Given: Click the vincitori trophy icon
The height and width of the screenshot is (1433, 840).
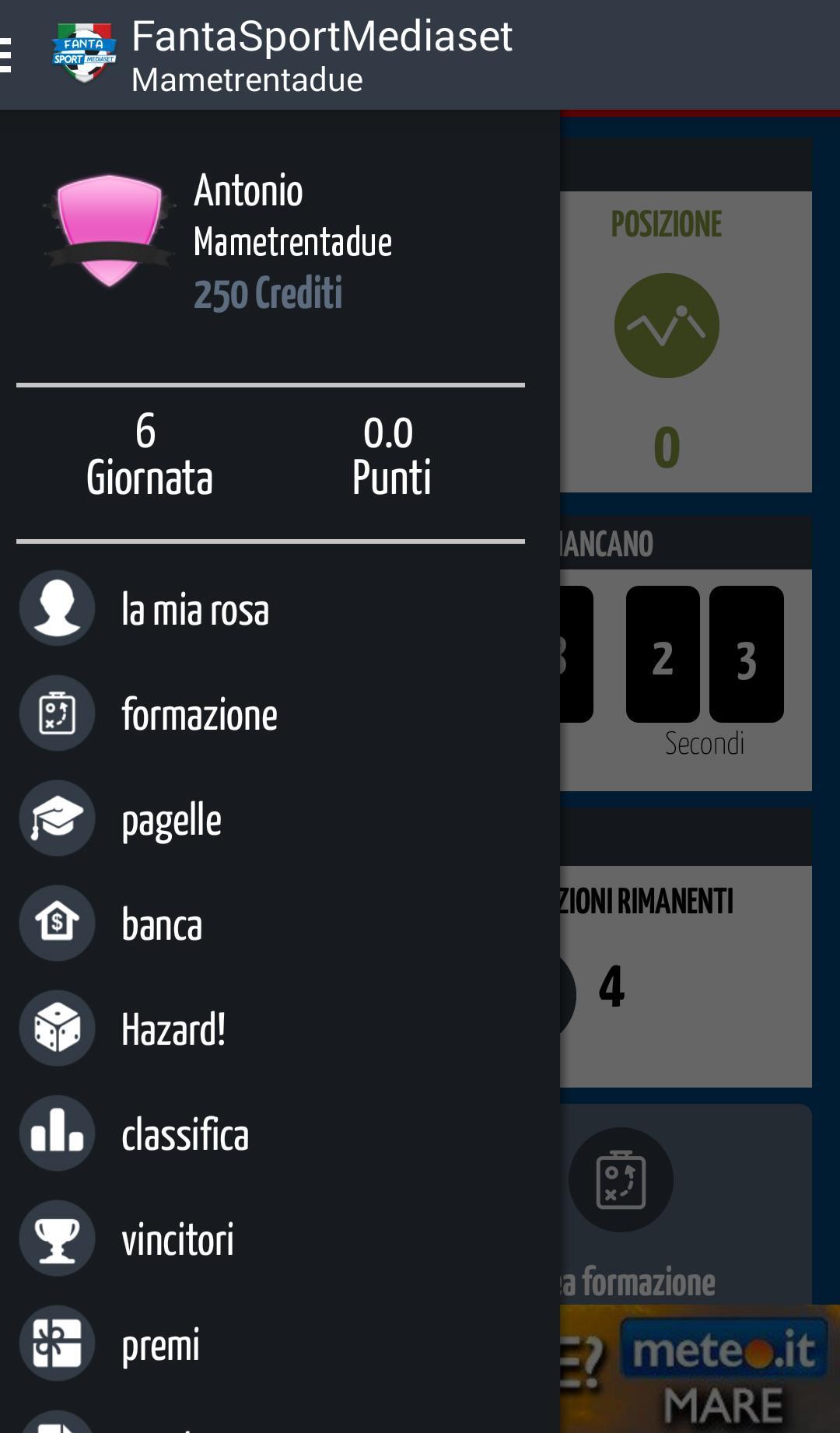Looking at the screenshot, I should point(57,1239).
